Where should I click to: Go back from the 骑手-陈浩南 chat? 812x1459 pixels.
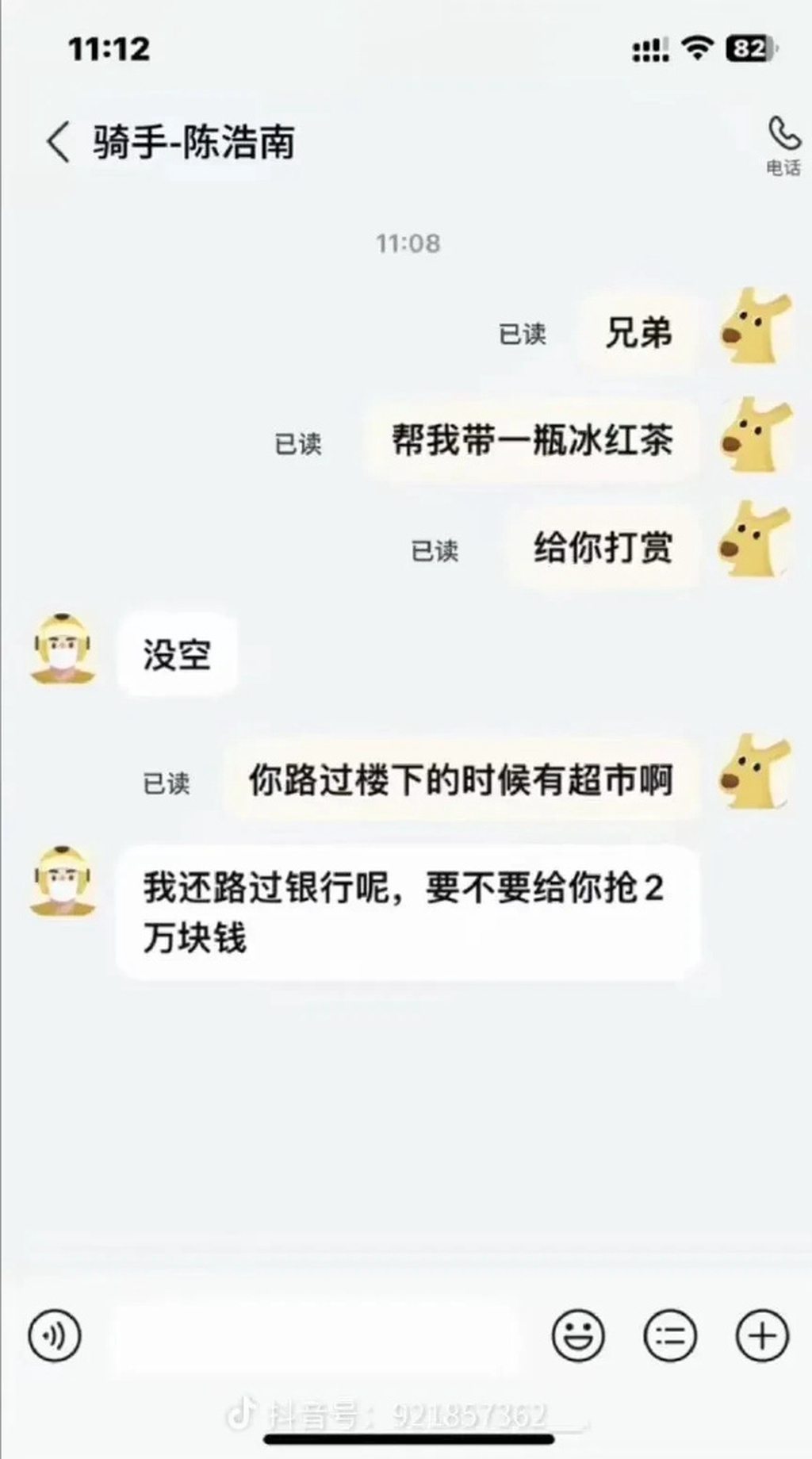58,143
